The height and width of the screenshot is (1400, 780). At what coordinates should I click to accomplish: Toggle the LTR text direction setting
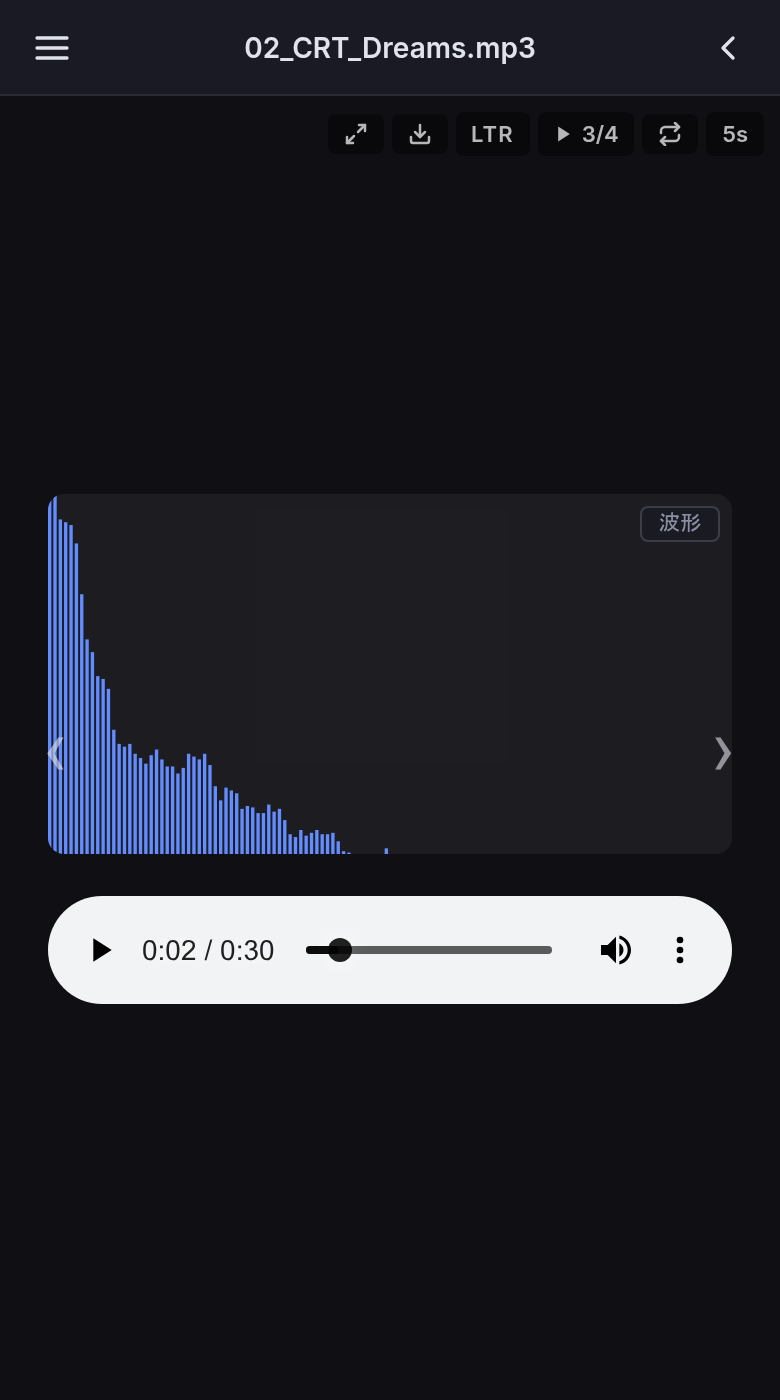(492, 134)
